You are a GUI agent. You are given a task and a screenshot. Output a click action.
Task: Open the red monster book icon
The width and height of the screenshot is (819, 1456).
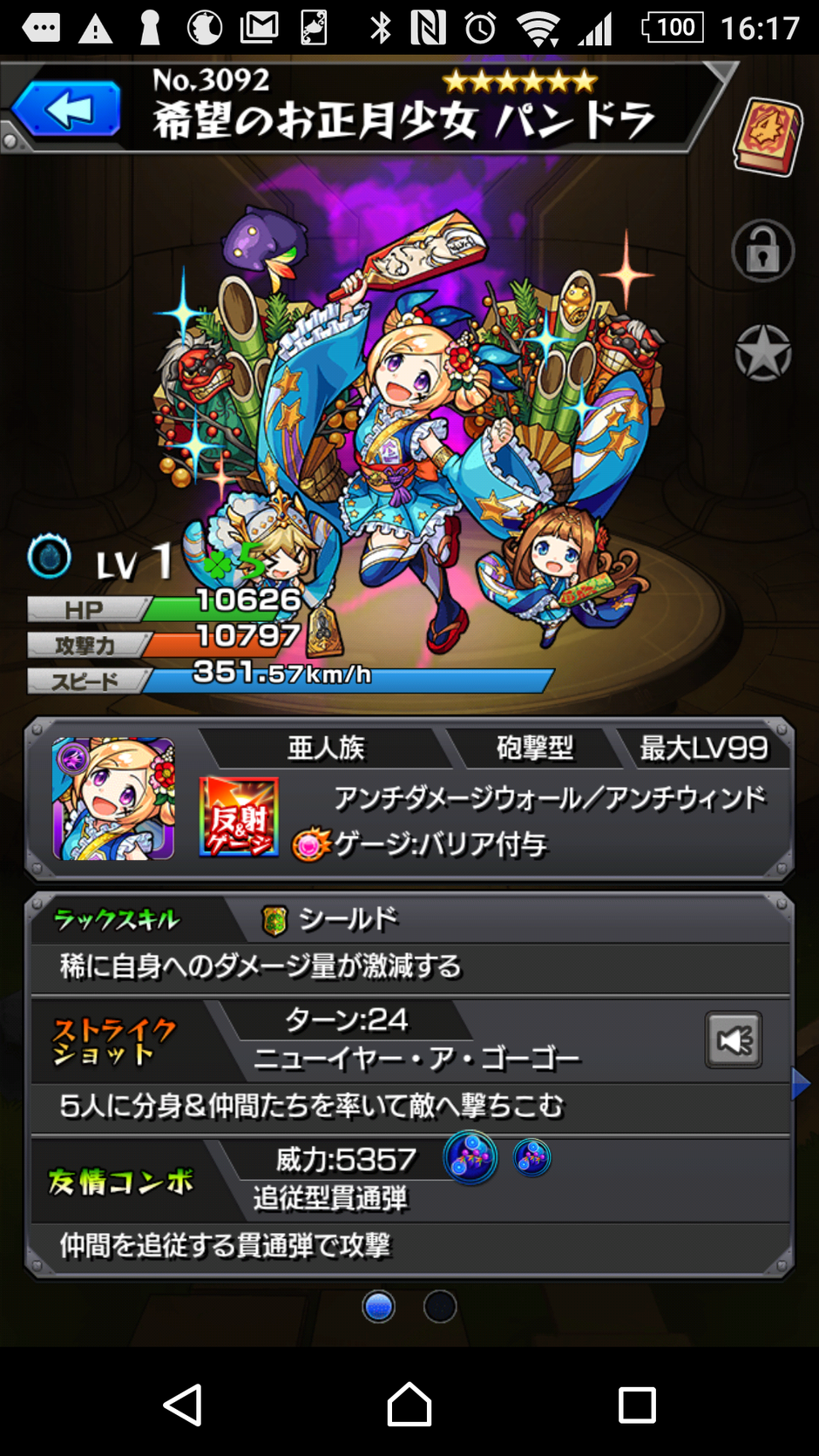point(767,136)
